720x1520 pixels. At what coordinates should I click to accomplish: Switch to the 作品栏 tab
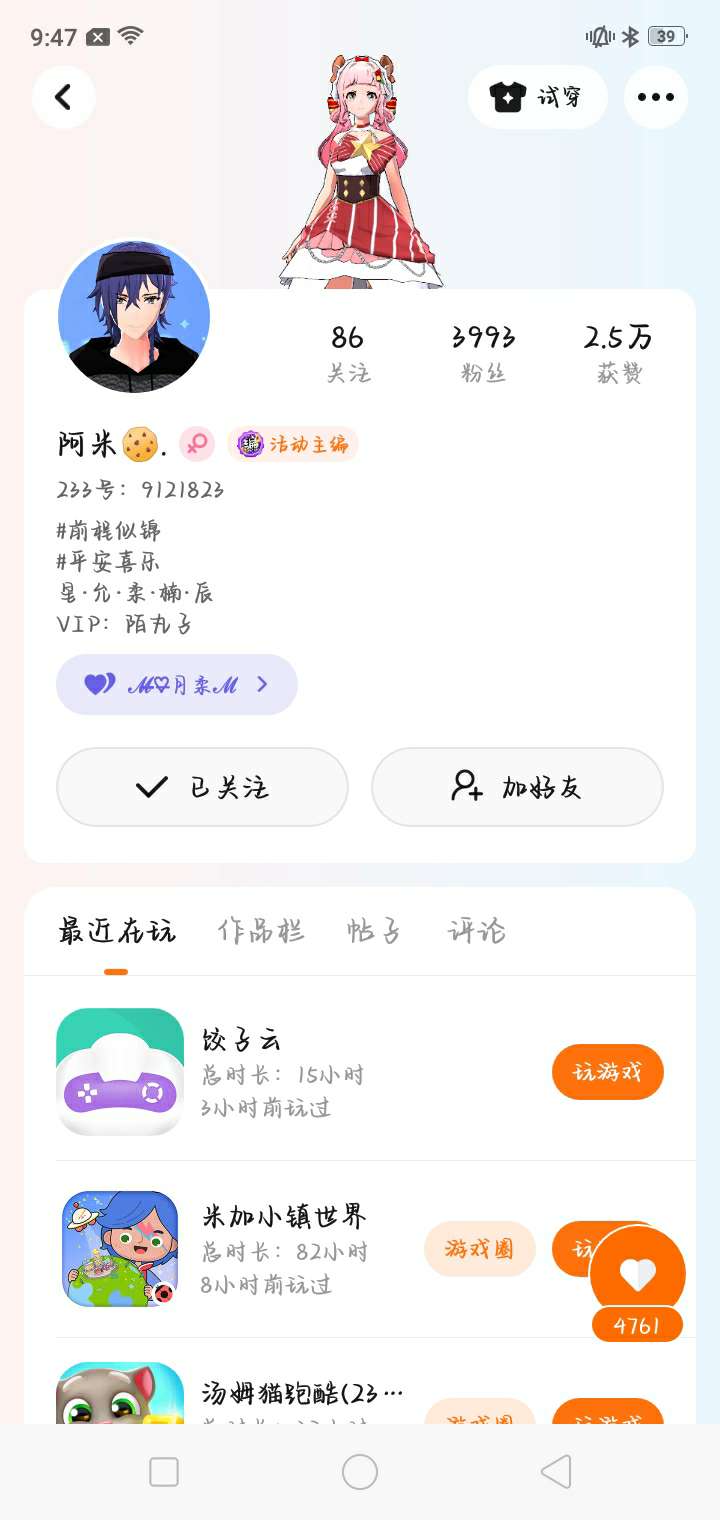tap(261, 931)
